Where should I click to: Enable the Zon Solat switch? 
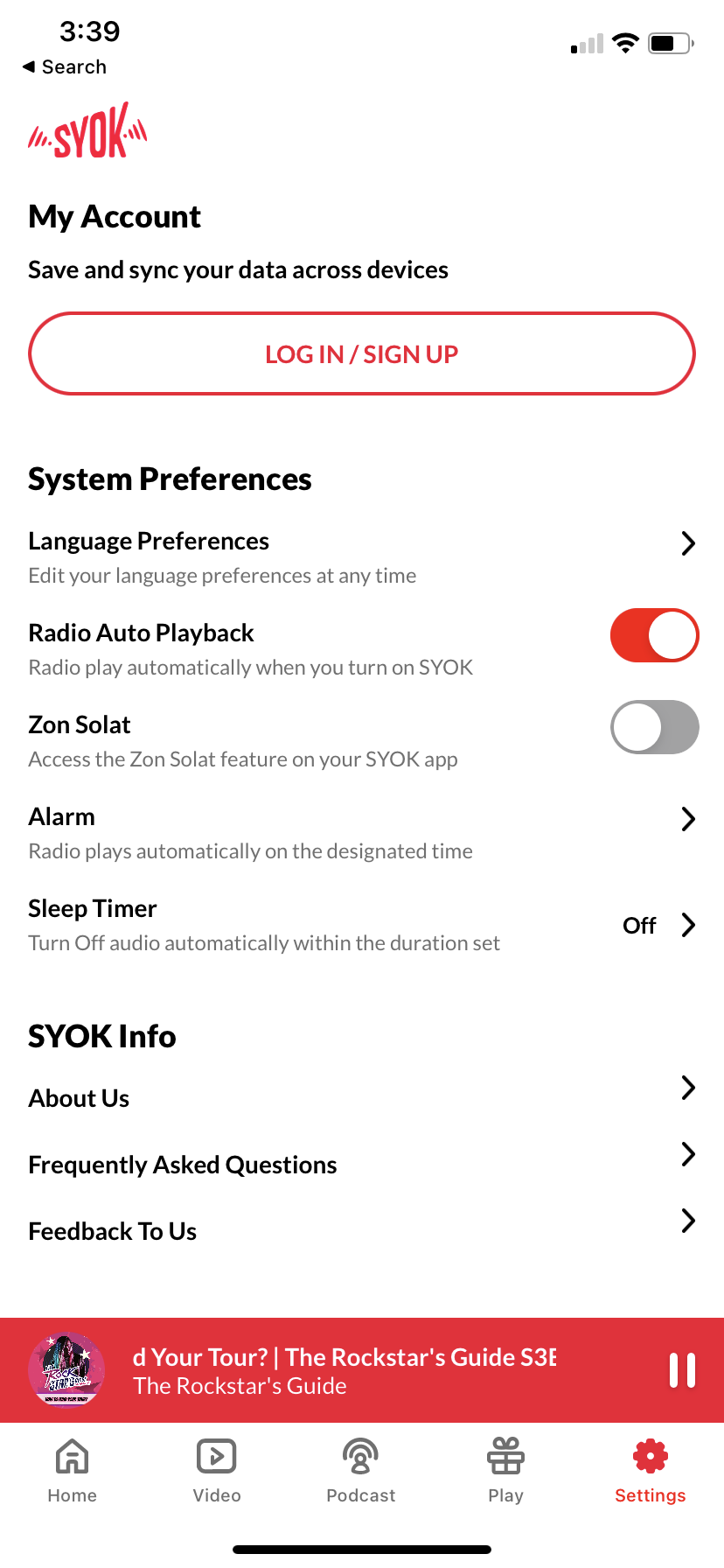point(654,727)
